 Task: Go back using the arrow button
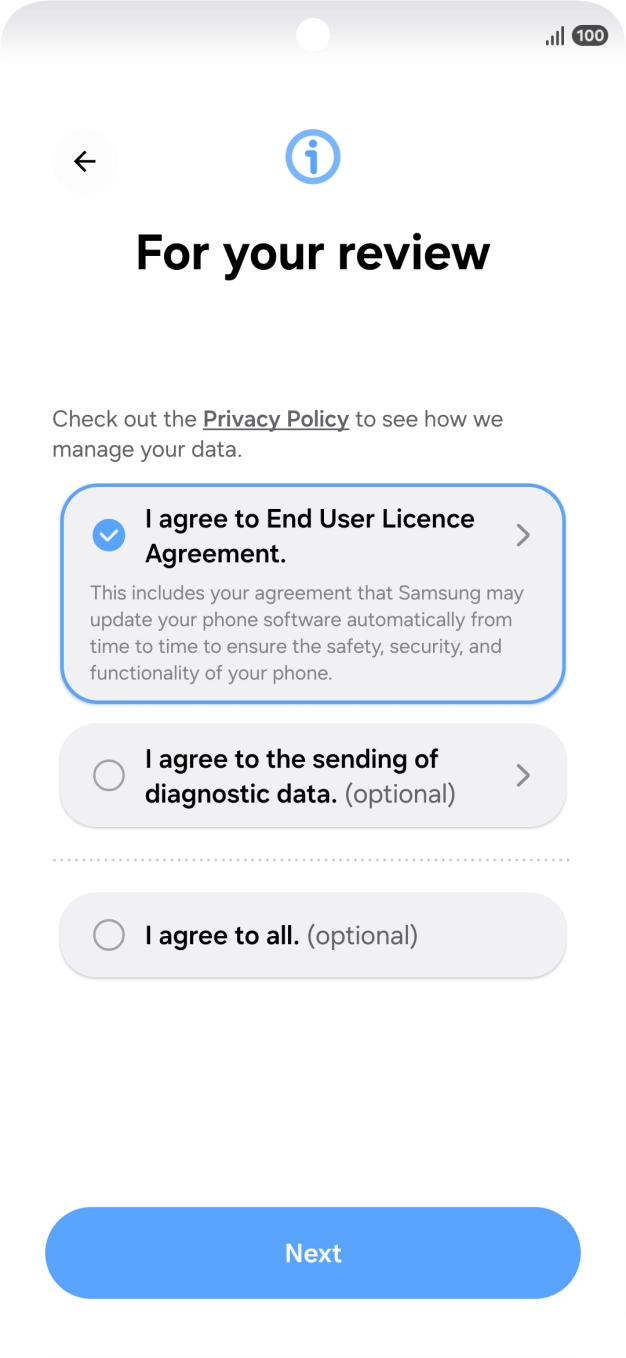point(85,161)
